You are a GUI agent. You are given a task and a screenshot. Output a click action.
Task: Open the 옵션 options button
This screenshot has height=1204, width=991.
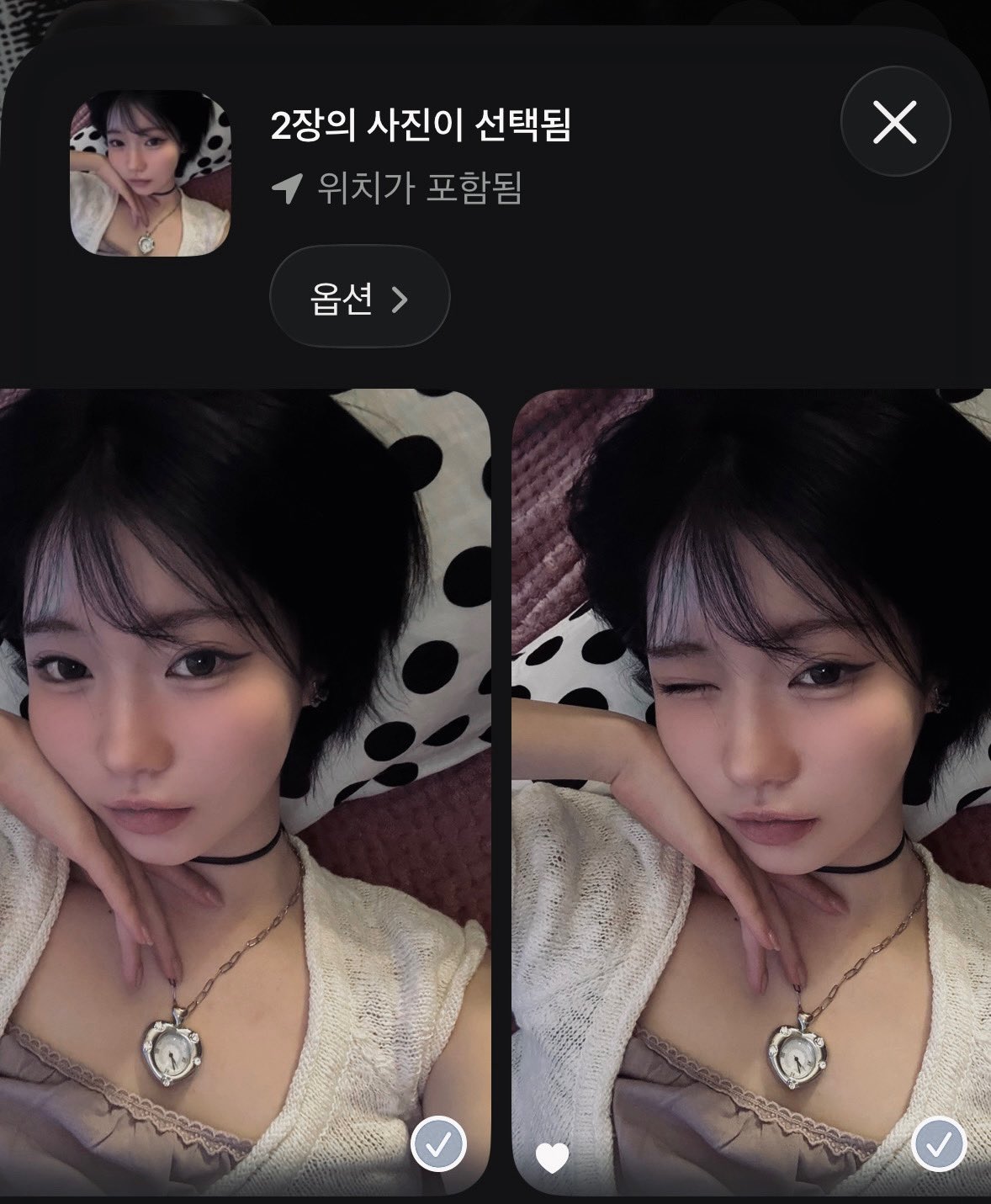(x=359, y=297)
